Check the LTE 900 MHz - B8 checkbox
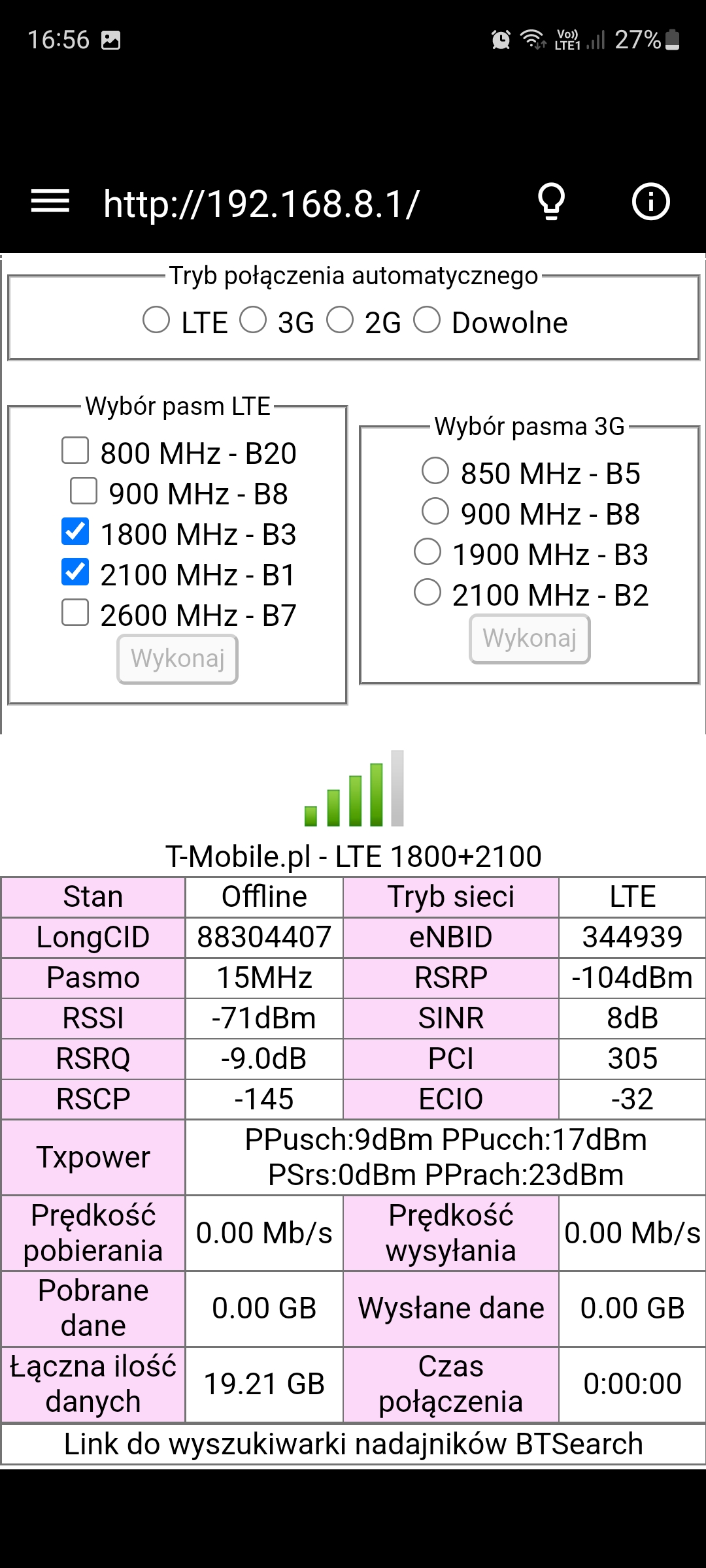This screenshot has height=1568, width=706. click(x=84, y=491)
